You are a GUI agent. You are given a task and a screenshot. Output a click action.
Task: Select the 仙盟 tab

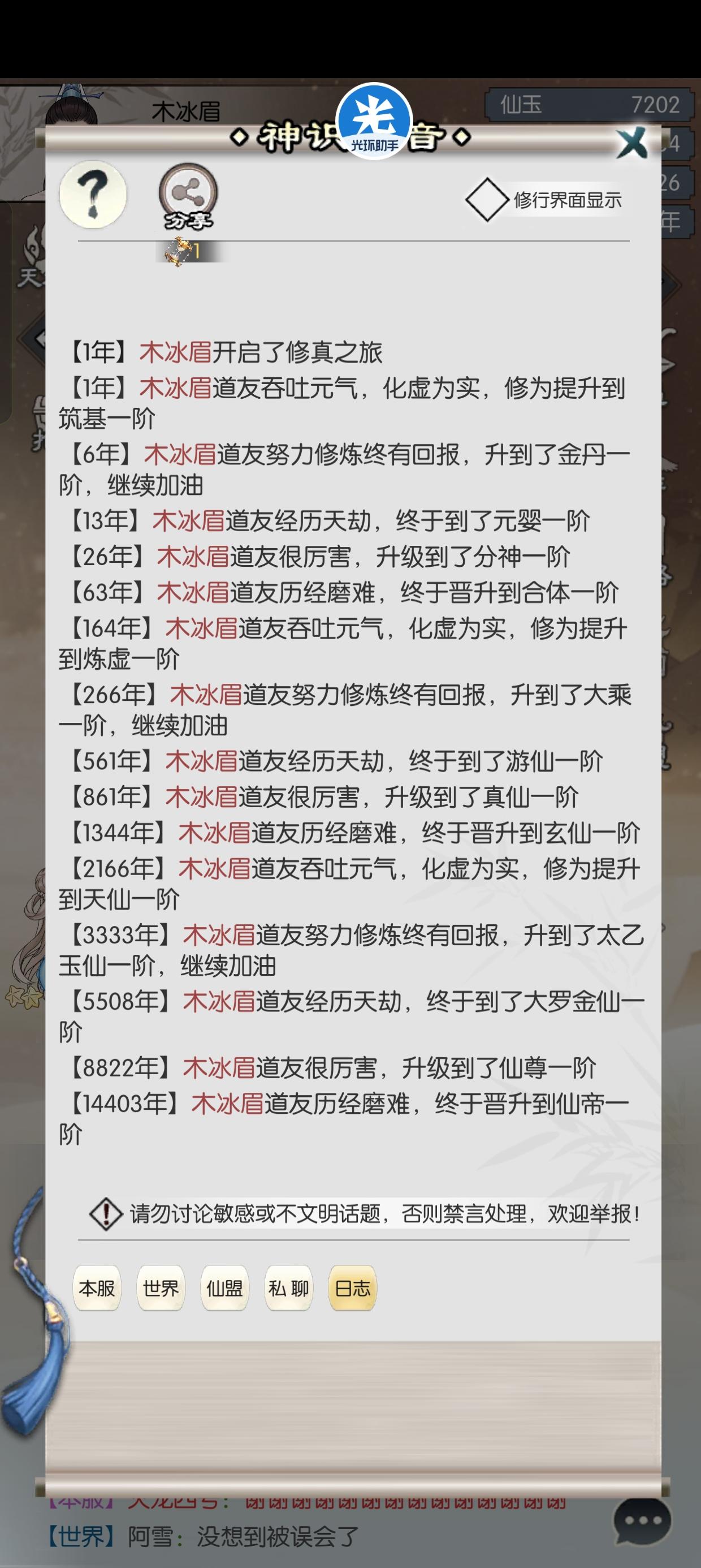[x=224, y=1288]
